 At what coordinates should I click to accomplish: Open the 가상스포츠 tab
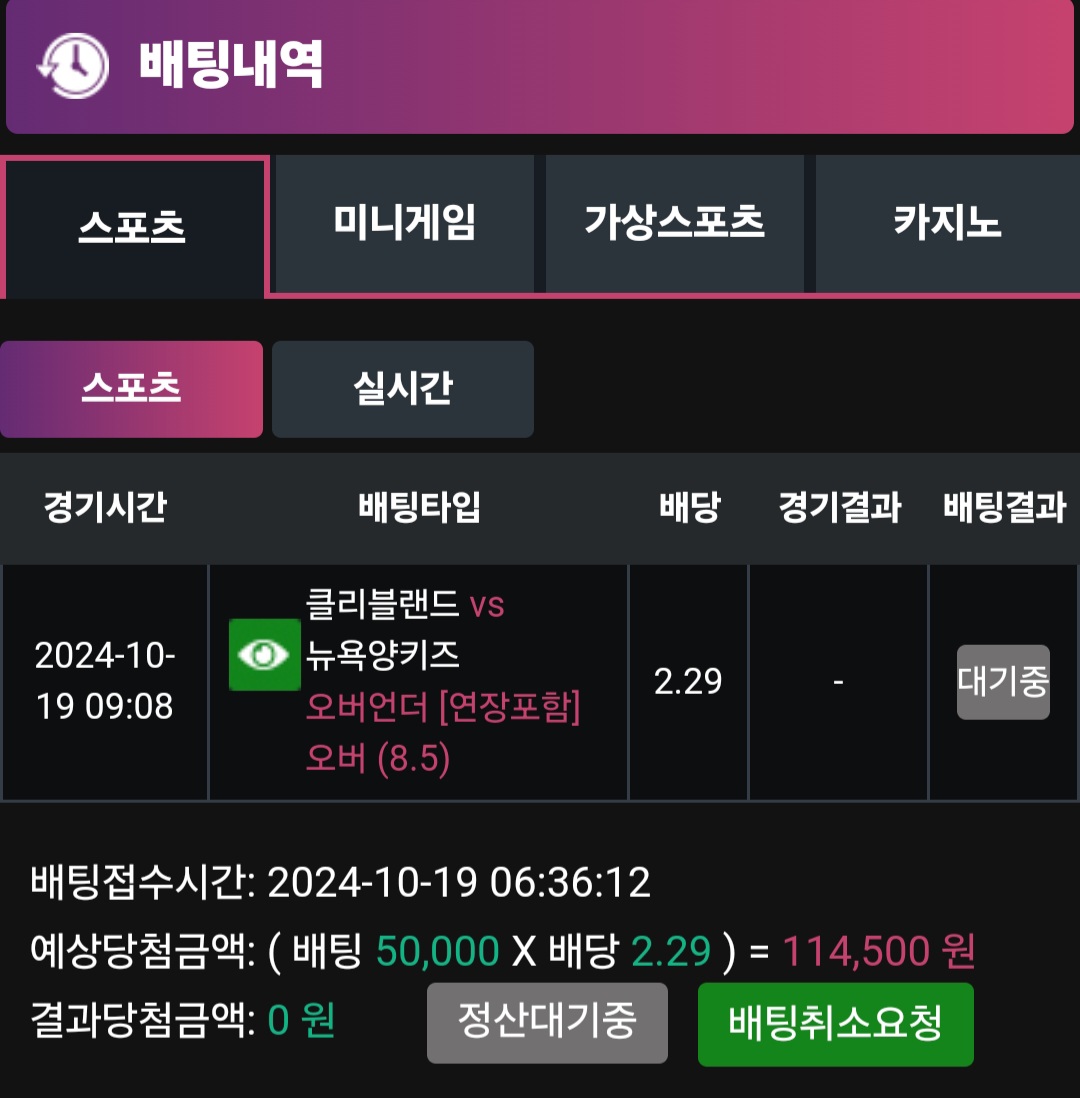pyautogui.click(x=674, y=224)
